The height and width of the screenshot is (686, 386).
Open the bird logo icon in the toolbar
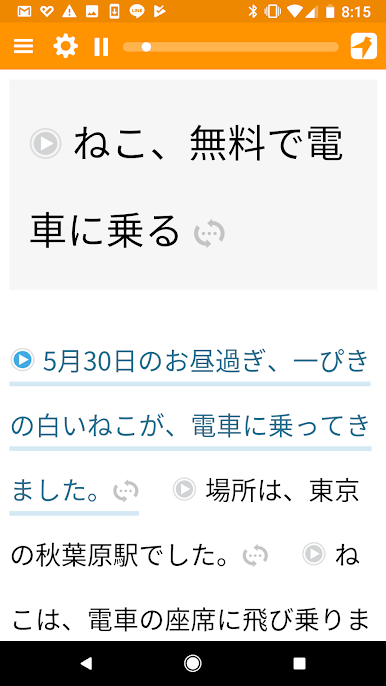[x=364, y=46]
